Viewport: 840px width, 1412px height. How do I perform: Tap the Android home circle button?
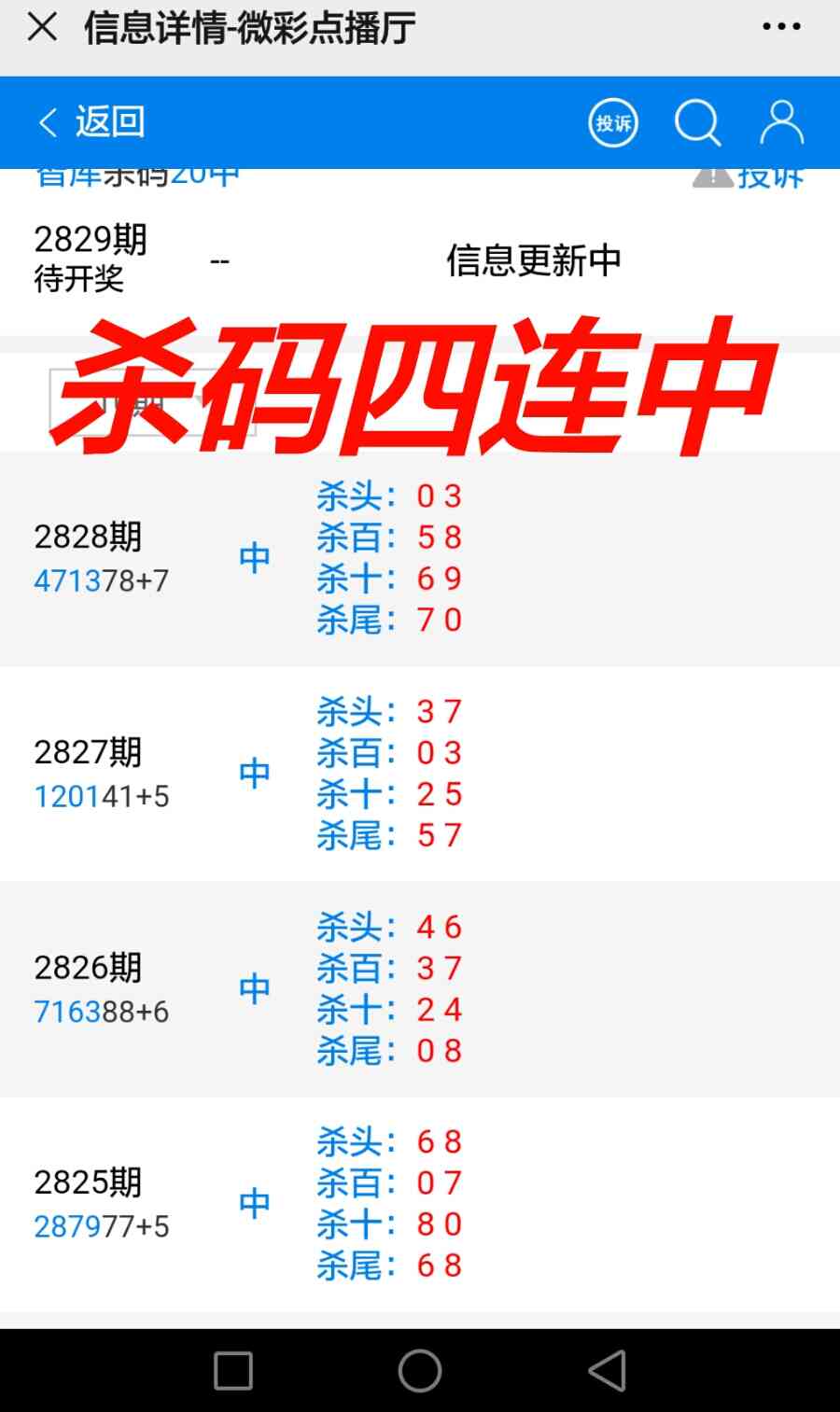pos(419,1370)
